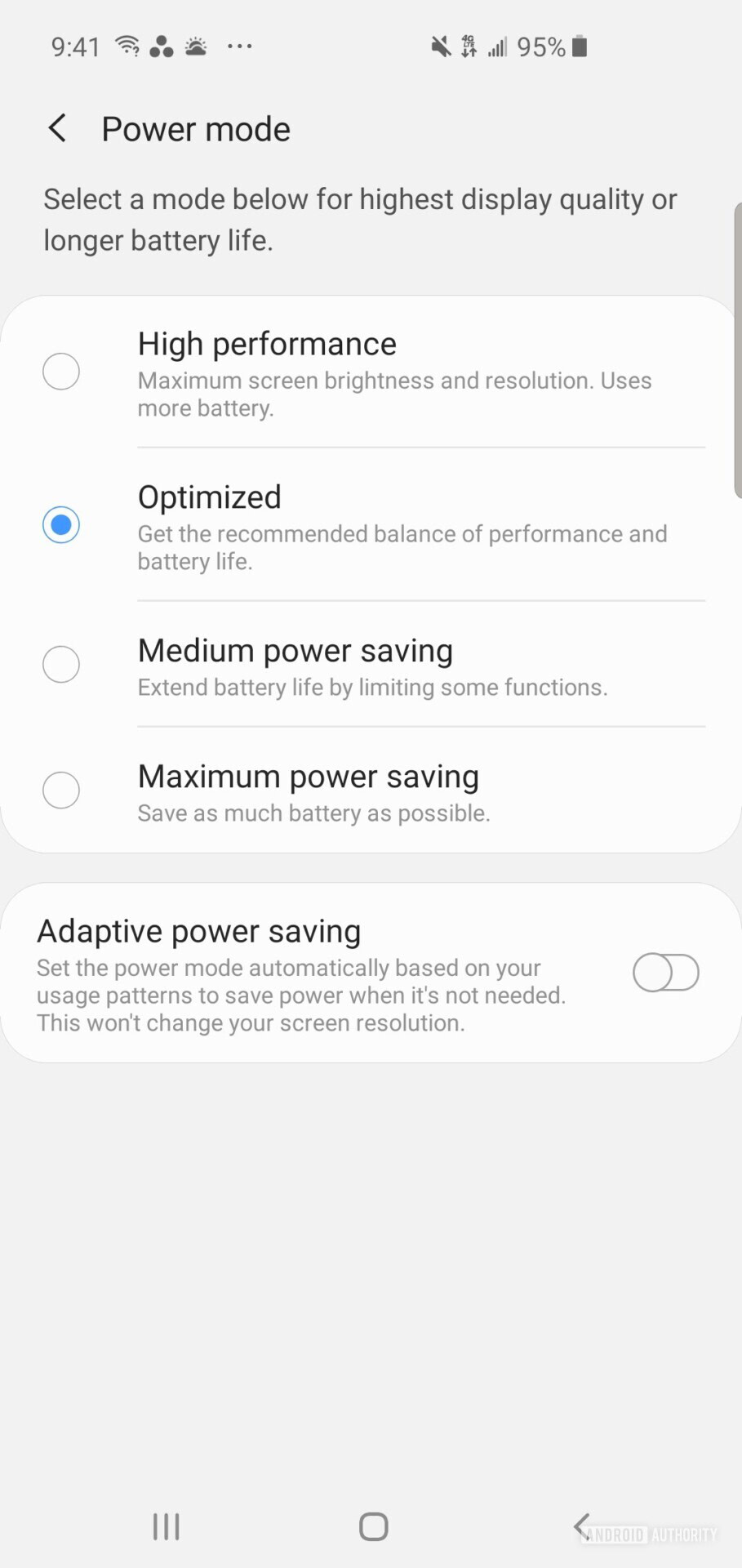Select High performance power mode
Viewport: 742px width, 1568px height.
click(x=61, y=372)
